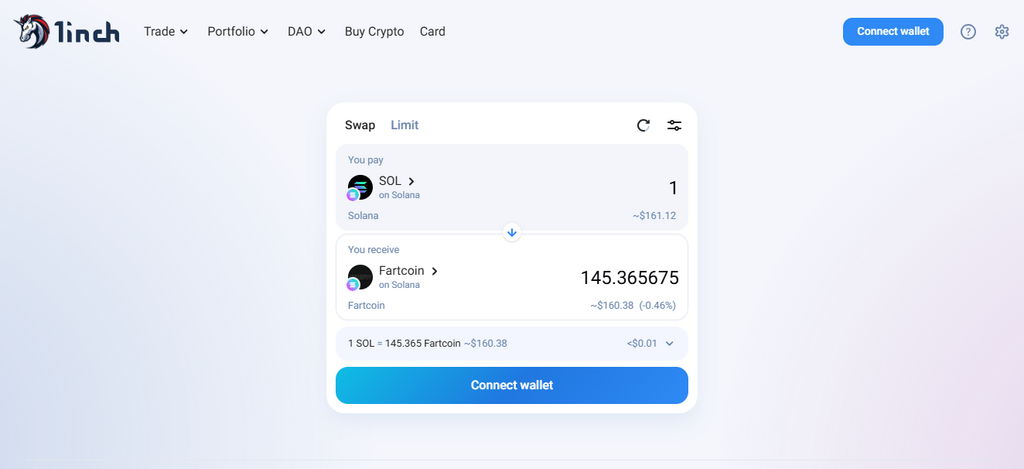Open the settings gear icon
The image size is (1024, 469).
coord(1002,32)
